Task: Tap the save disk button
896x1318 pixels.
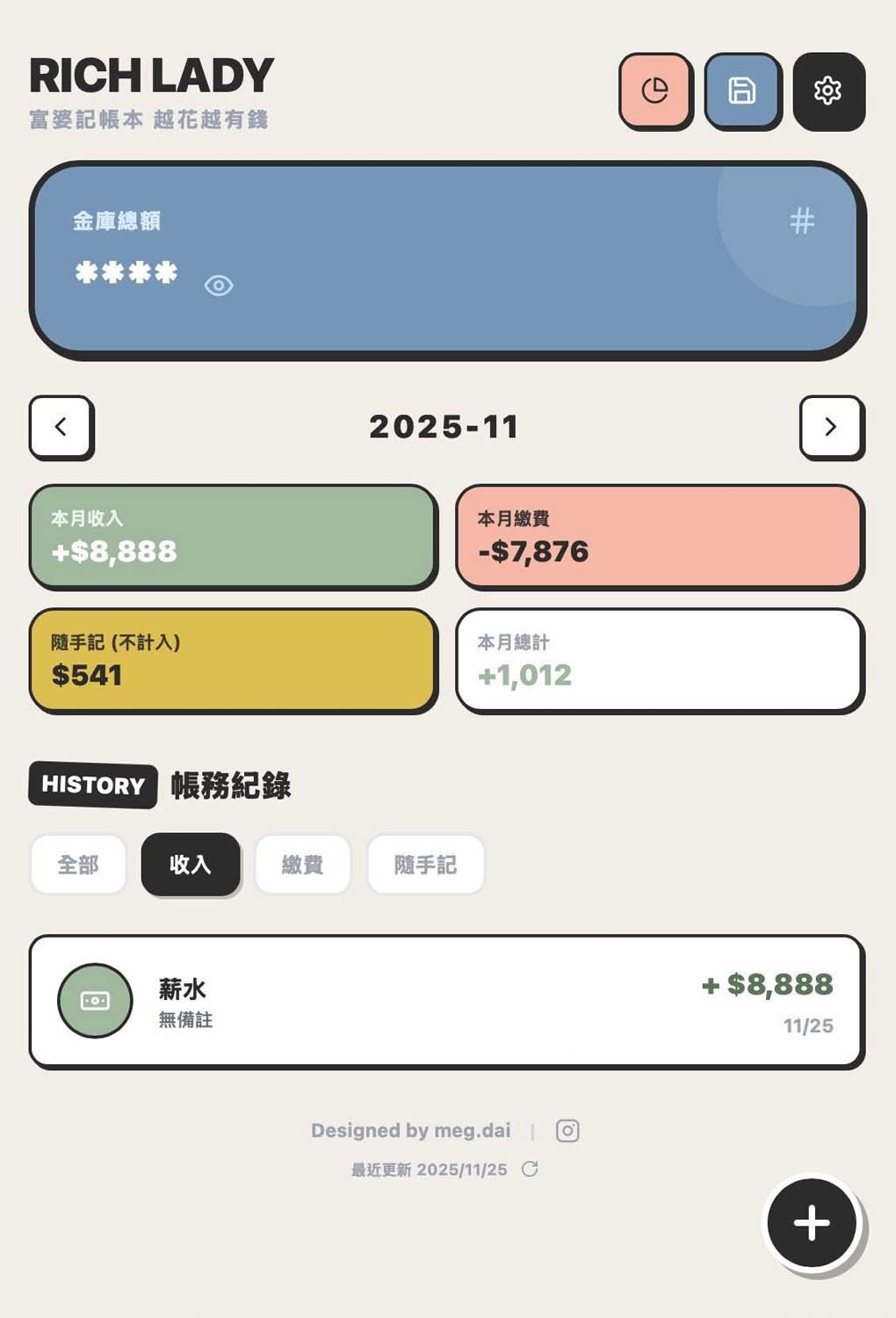Action: coord(742,91)
